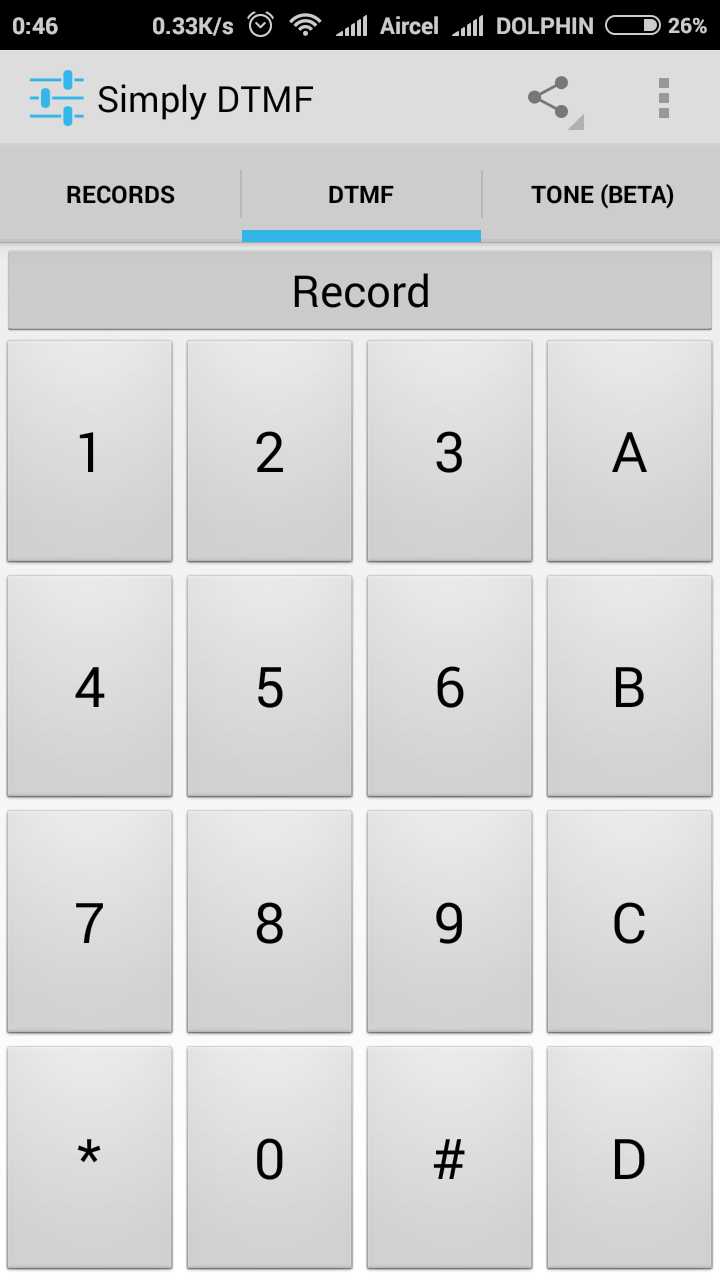Tap the star (*) key
Viewport: 720px width, 1280px height.
90,1157
